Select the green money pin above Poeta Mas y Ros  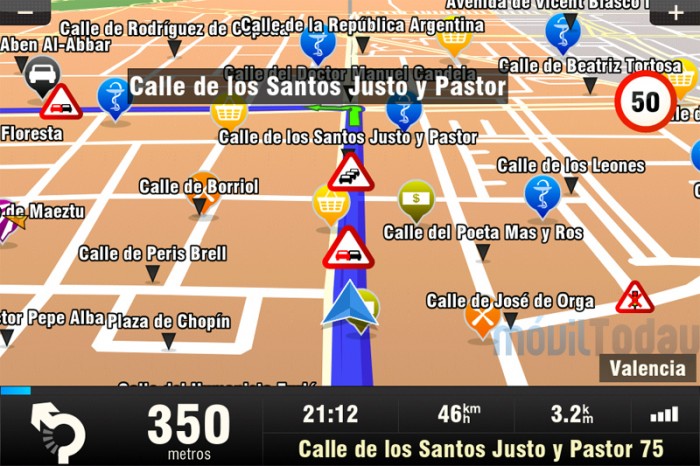click(x=416, y=199)
